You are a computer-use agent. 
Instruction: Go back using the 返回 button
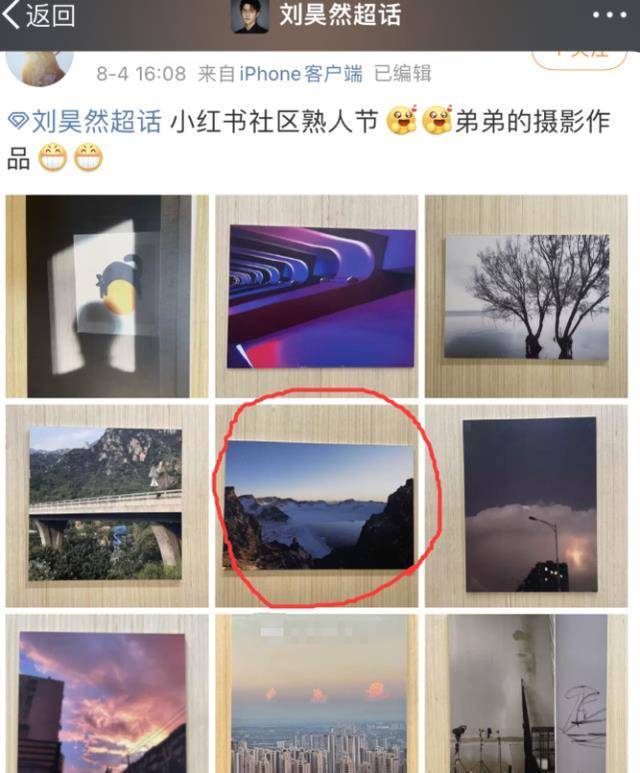point(40,16)
